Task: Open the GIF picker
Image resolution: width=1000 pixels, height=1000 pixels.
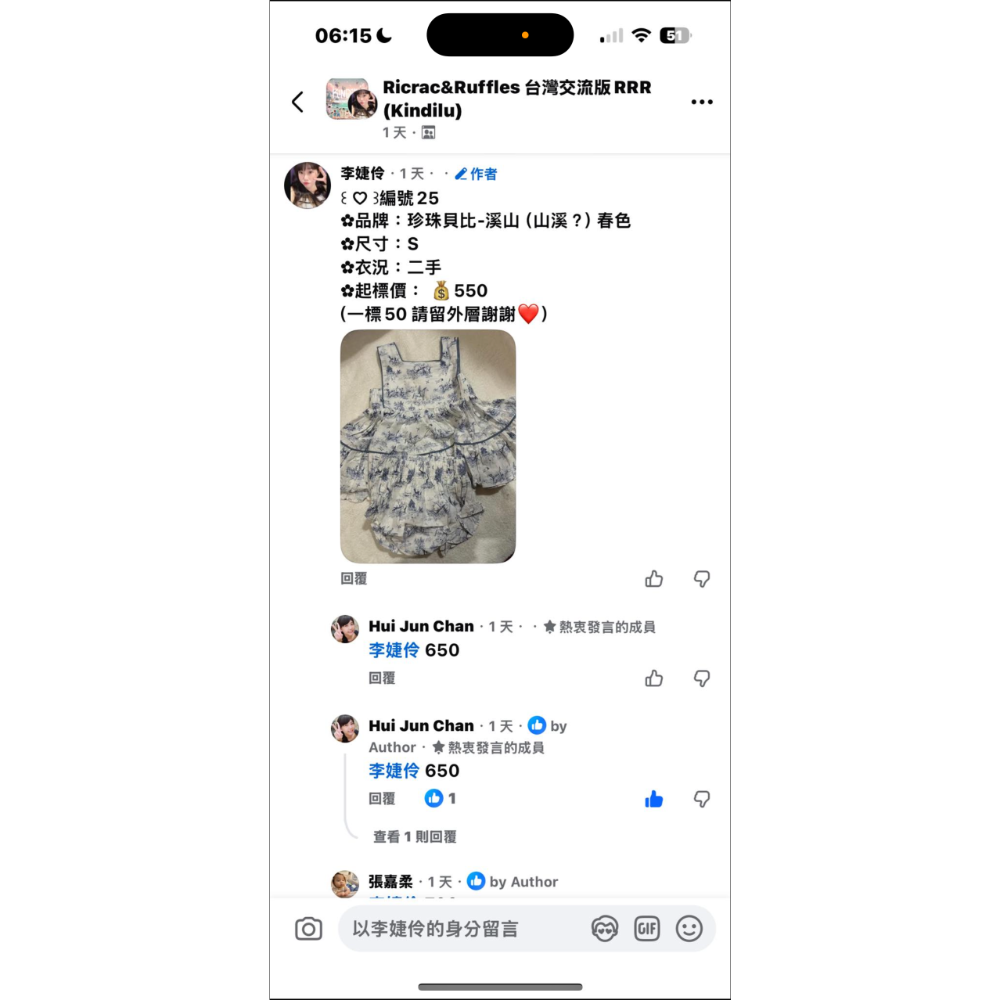Action: pyautogui.click(x=647, y=929)
